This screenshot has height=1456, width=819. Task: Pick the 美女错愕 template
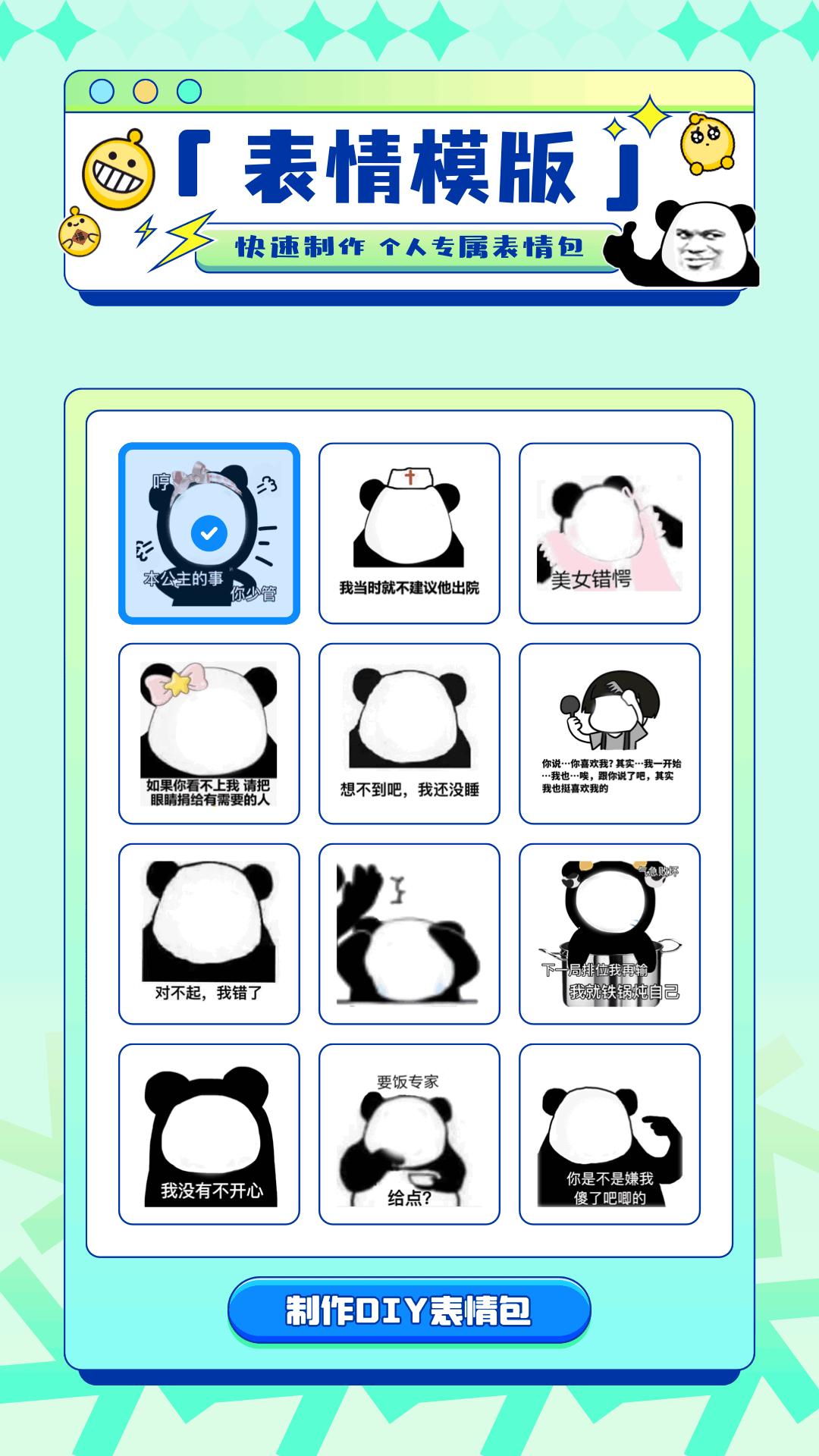click(x=610, y=533)
